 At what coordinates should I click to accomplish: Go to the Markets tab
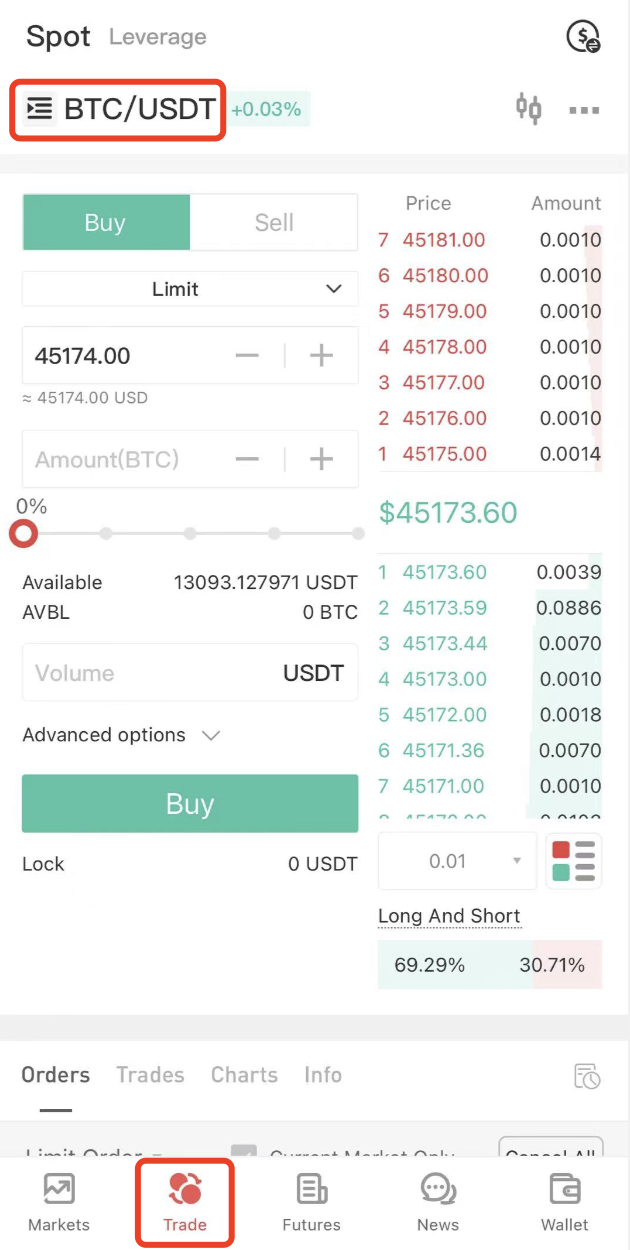click(x=59, y=1202)
